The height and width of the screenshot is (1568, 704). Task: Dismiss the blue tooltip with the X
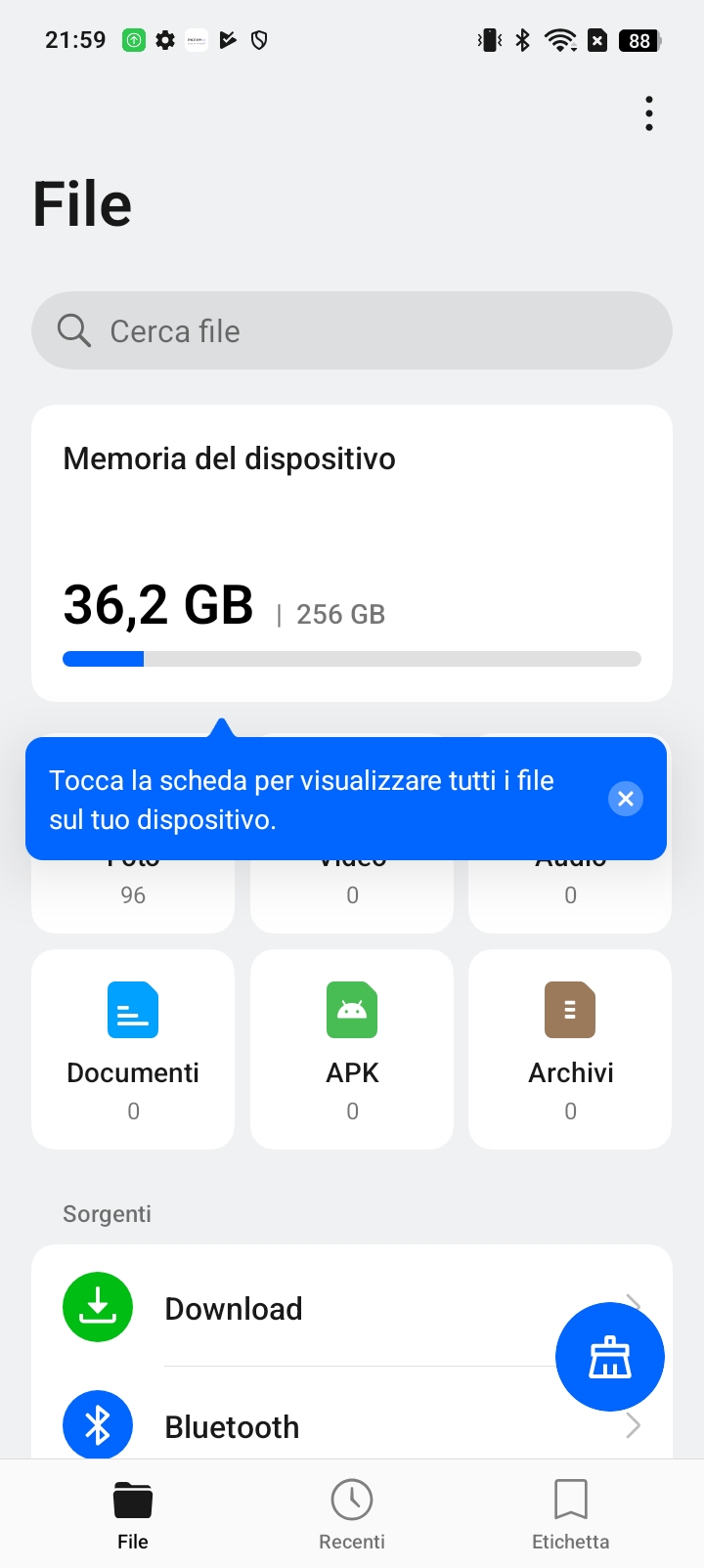coord(626,799)
